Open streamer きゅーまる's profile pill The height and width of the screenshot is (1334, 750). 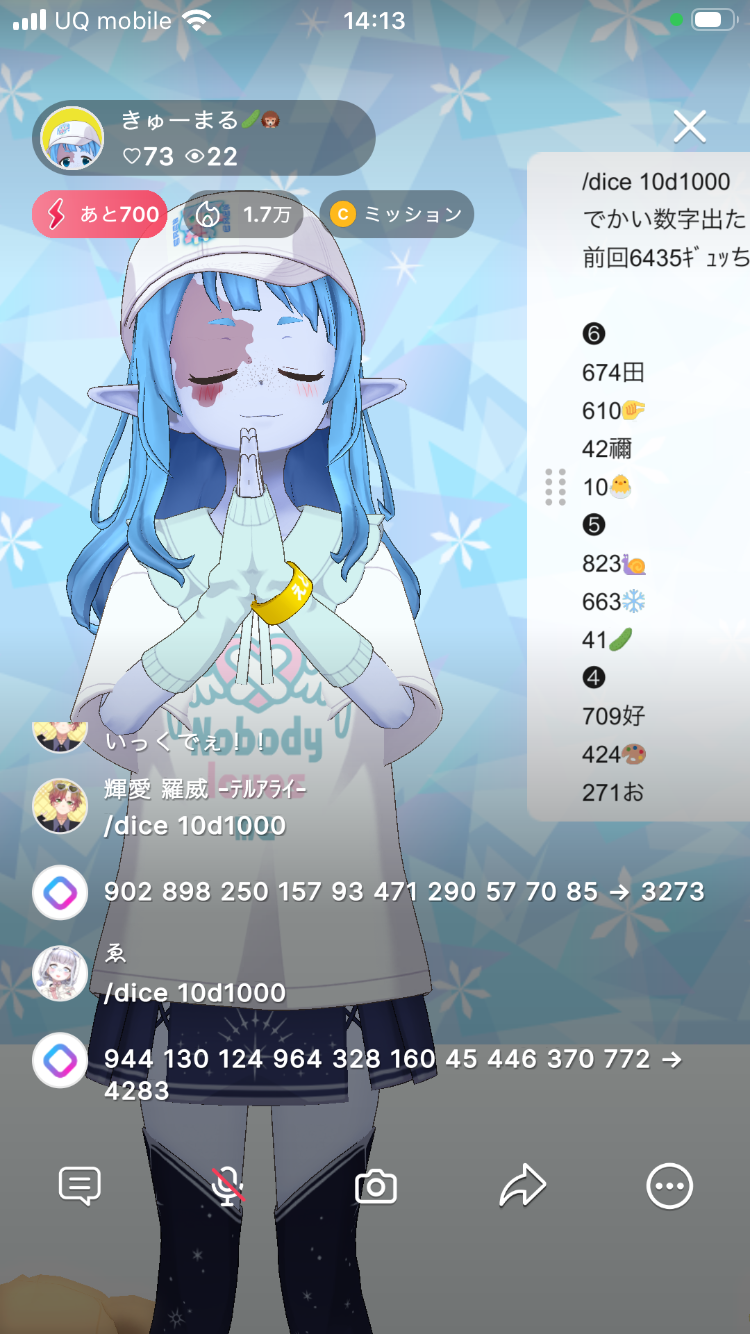click(204, 138)
